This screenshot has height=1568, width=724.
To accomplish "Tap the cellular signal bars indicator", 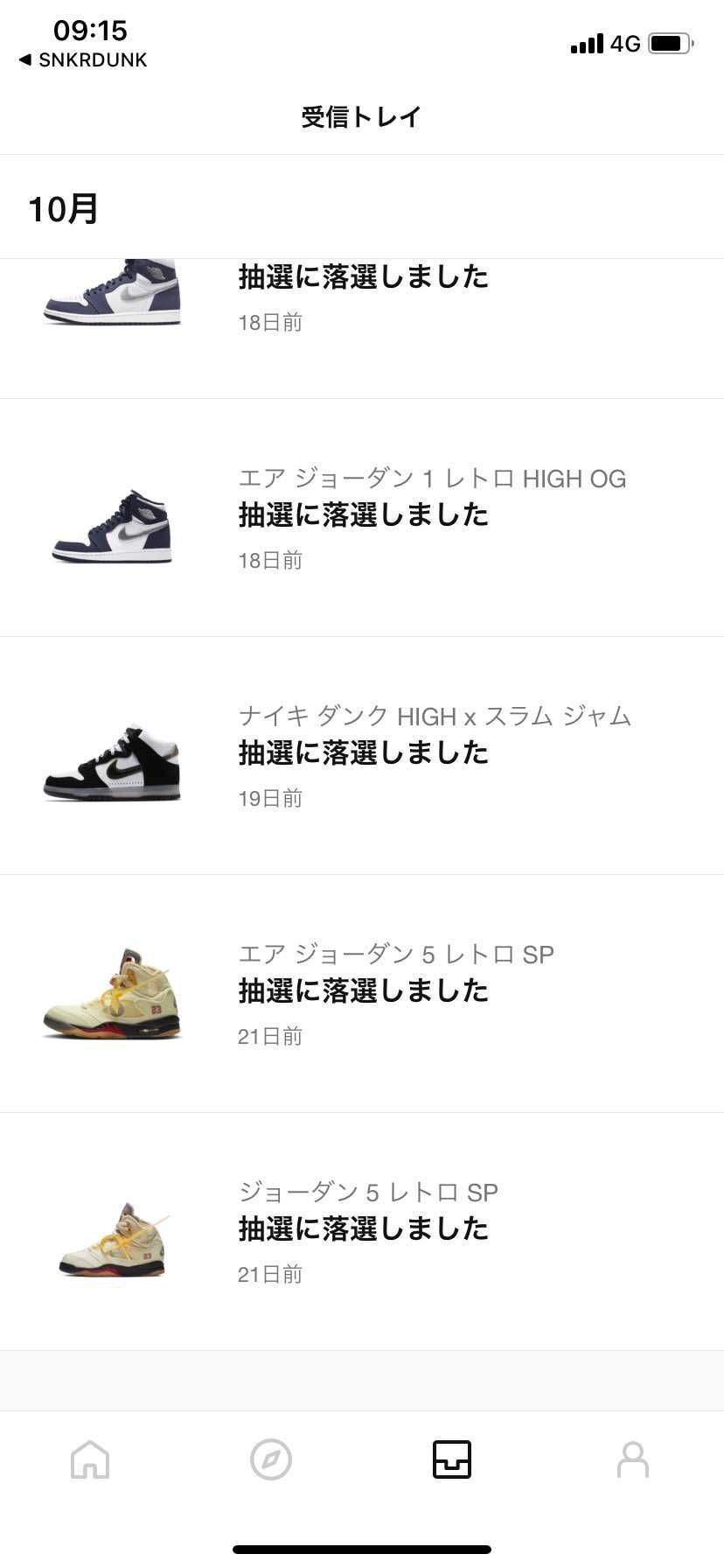I will 585,44.
